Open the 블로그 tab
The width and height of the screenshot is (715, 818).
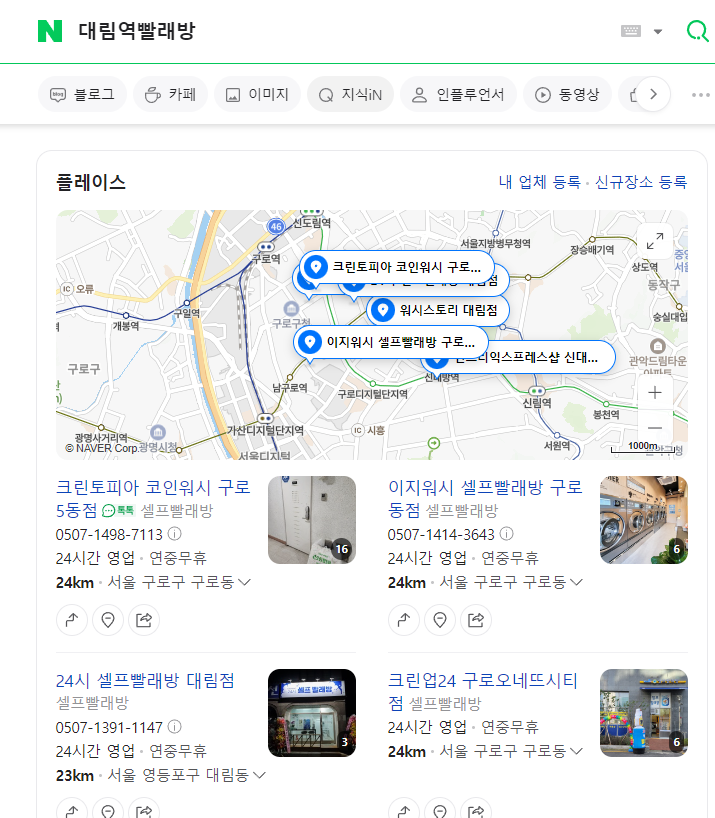[82, 95]
